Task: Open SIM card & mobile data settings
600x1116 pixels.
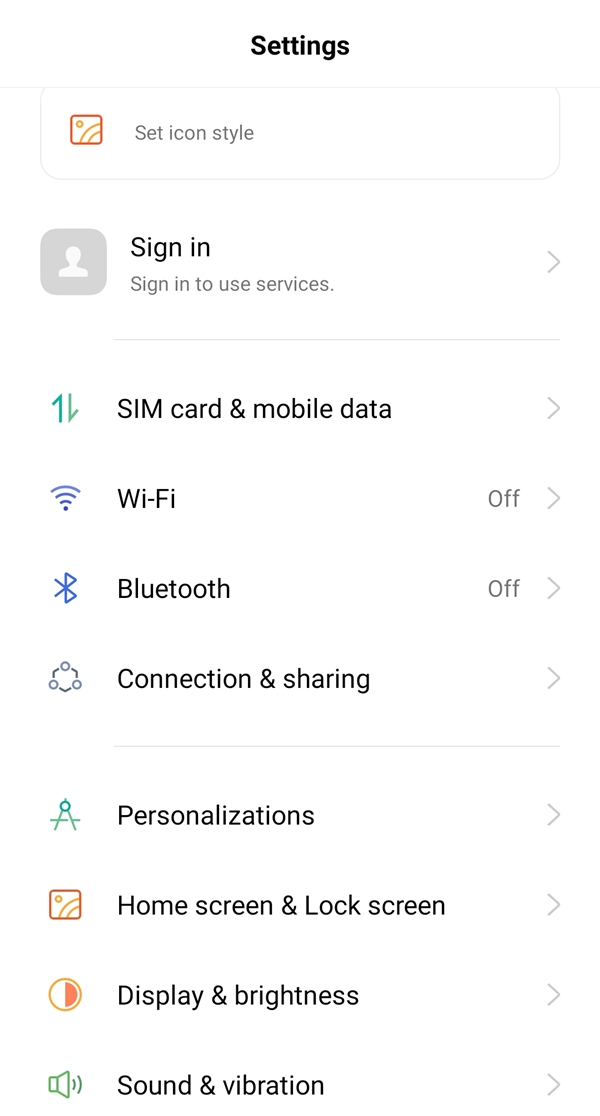Action: pyautogui.click(x=300, y=409)
